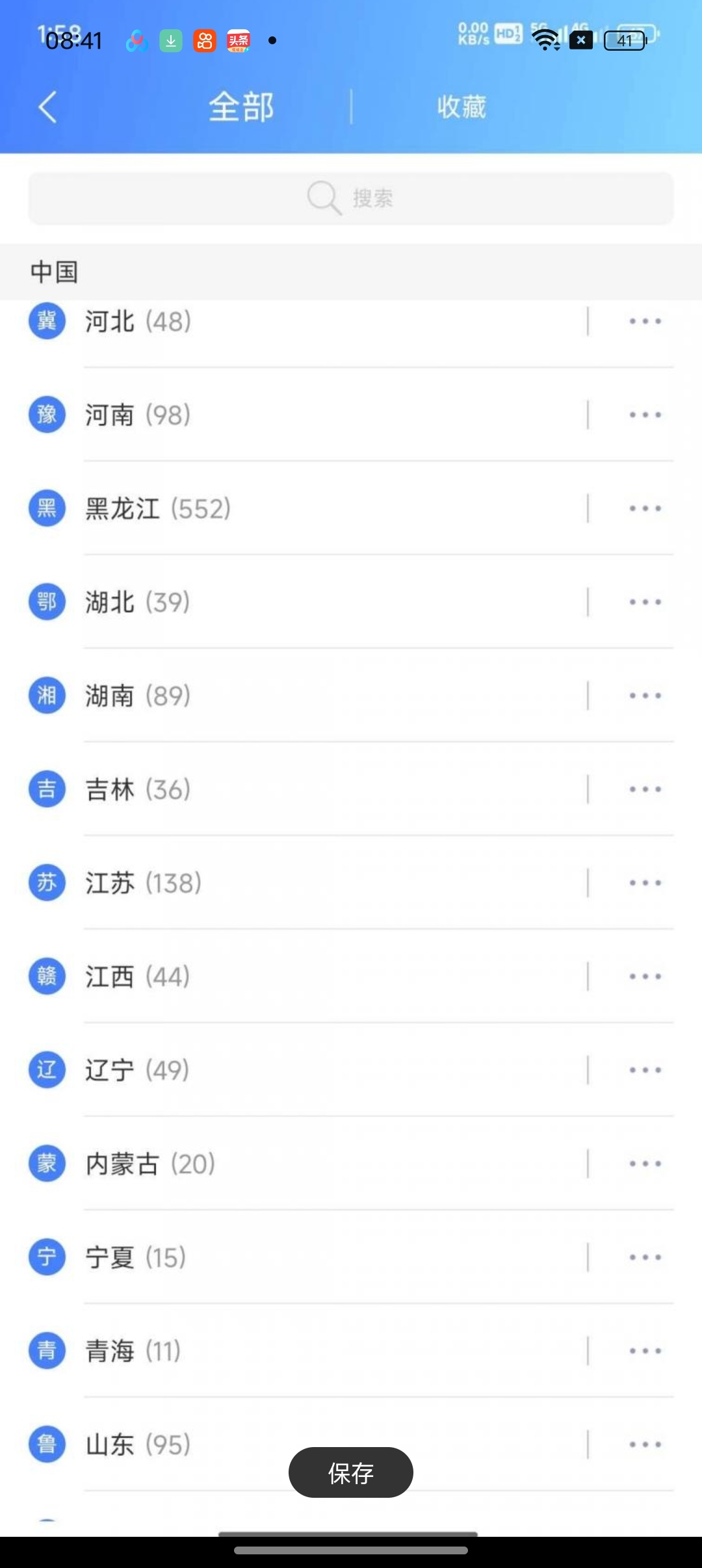The image size is (702, 1568).
Task: Open the three-dot menu for 宁夏
Action: (x=645, y=1257)
